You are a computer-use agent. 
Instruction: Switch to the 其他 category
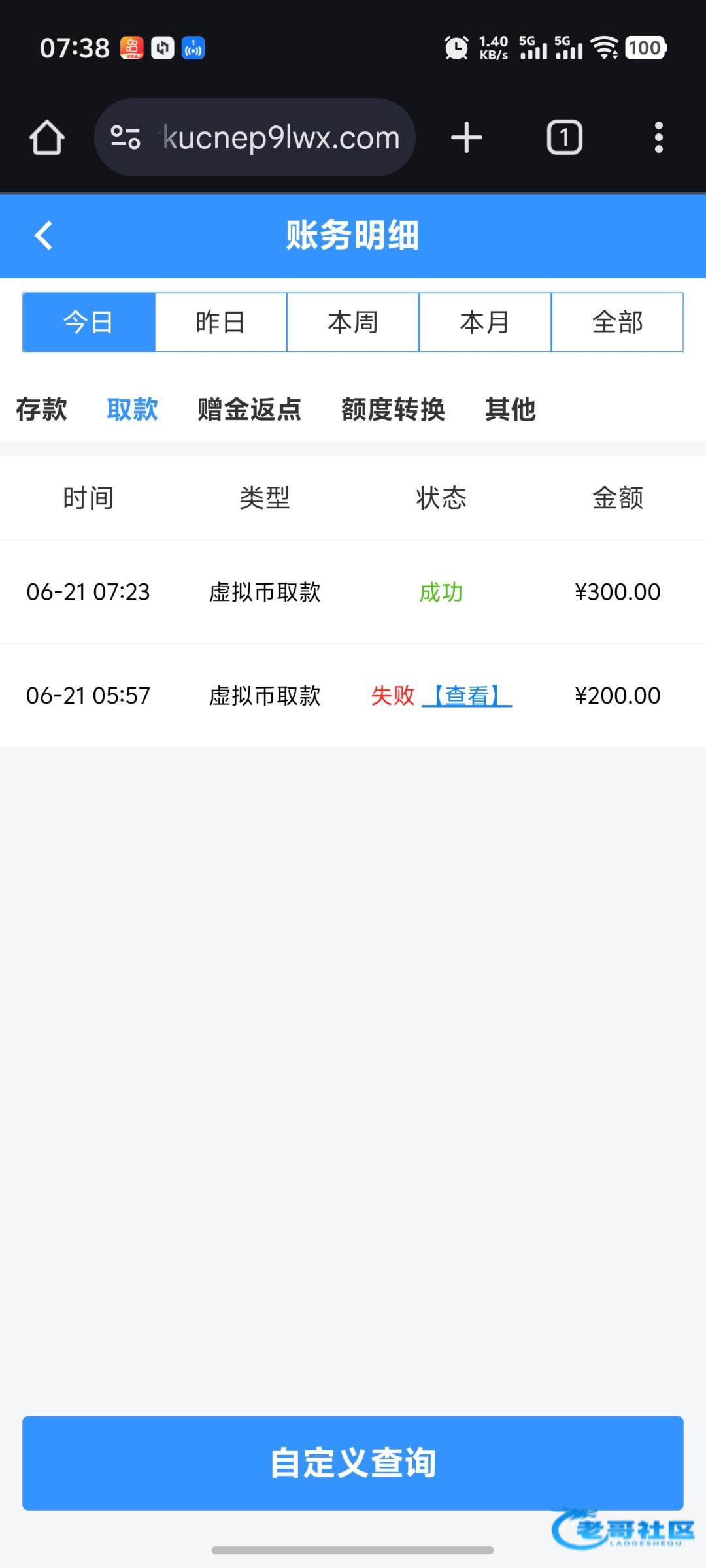click(x=510, y=410)
